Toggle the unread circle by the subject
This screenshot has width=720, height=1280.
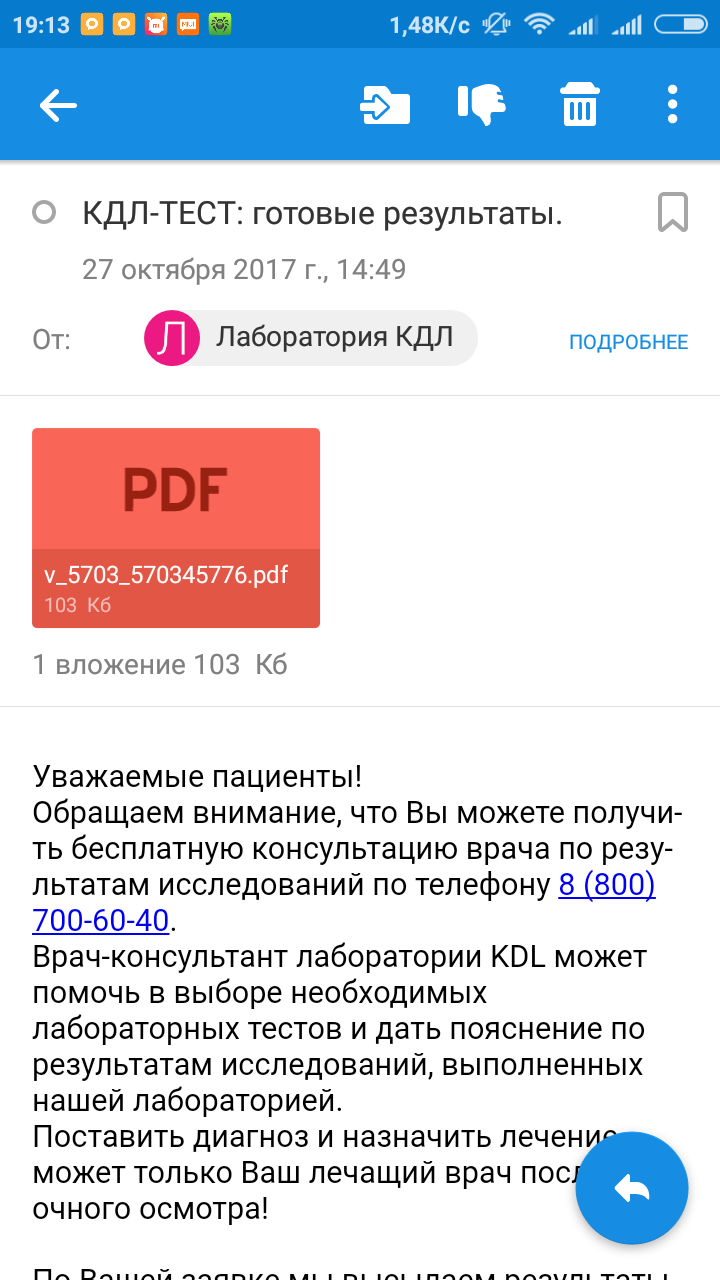44,213
